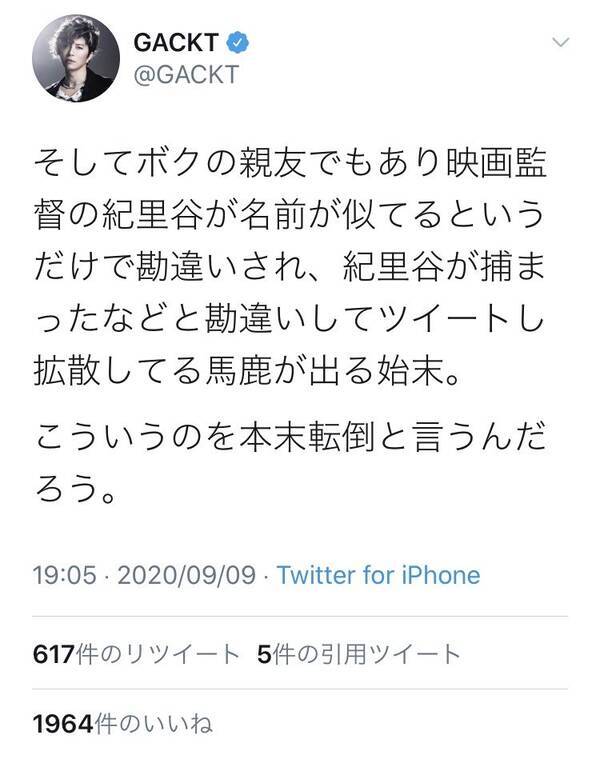The width and height of the screenshot is (600, 759).
Task: View the 617件のリツイート list
Action: [x=136, y=654]
